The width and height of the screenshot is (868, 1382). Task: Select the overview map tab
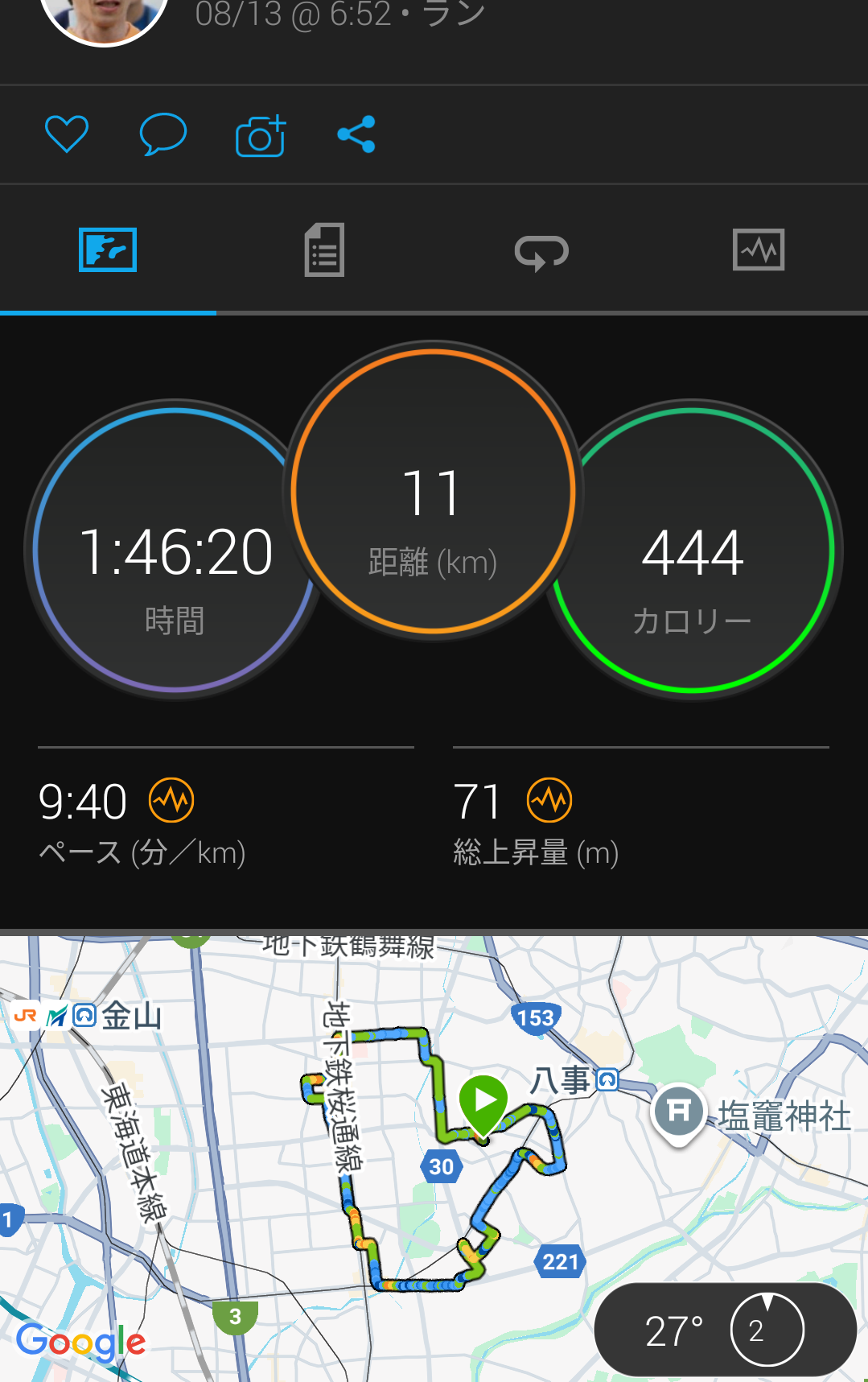[x=108, y=250]
